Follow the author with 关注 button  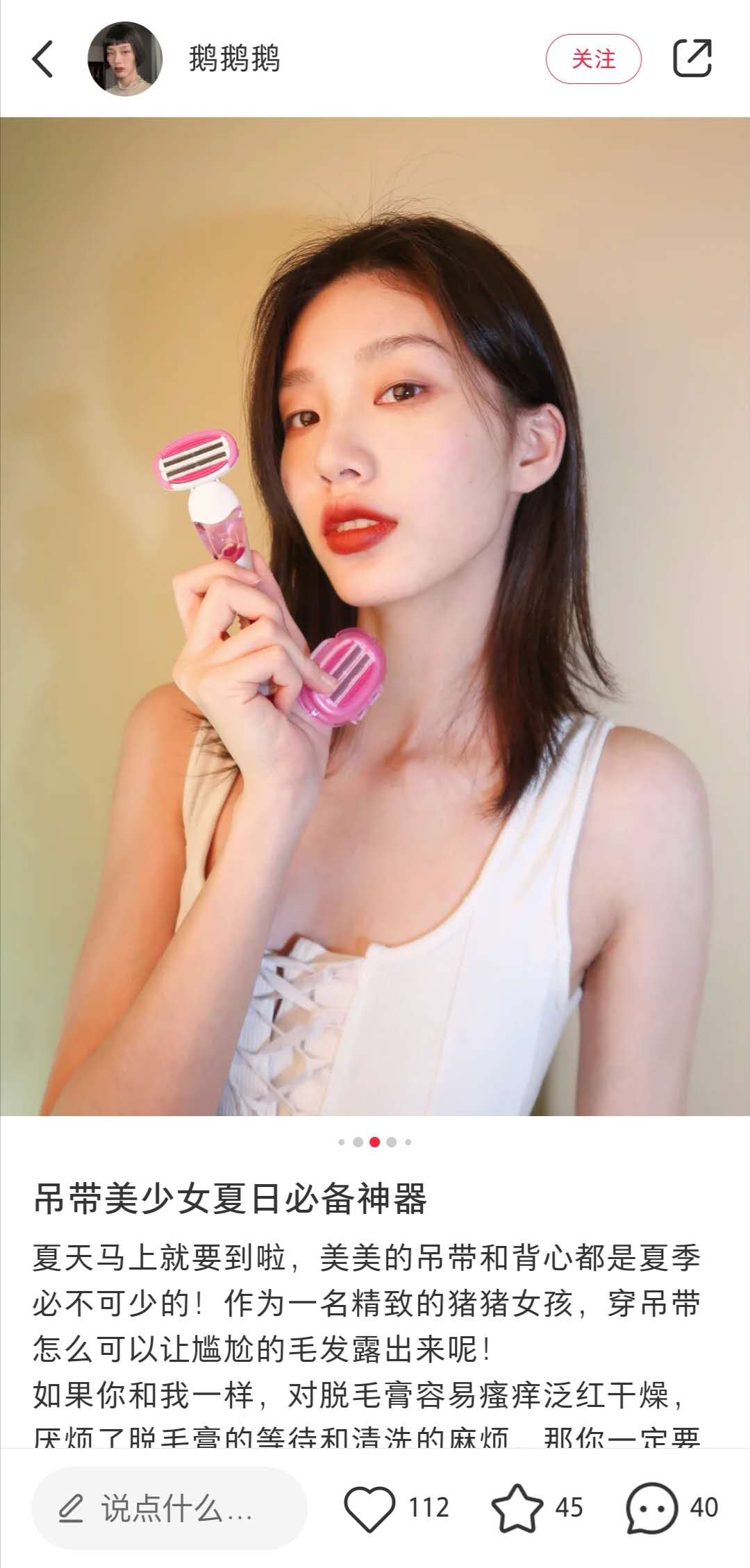coord(593,59)
